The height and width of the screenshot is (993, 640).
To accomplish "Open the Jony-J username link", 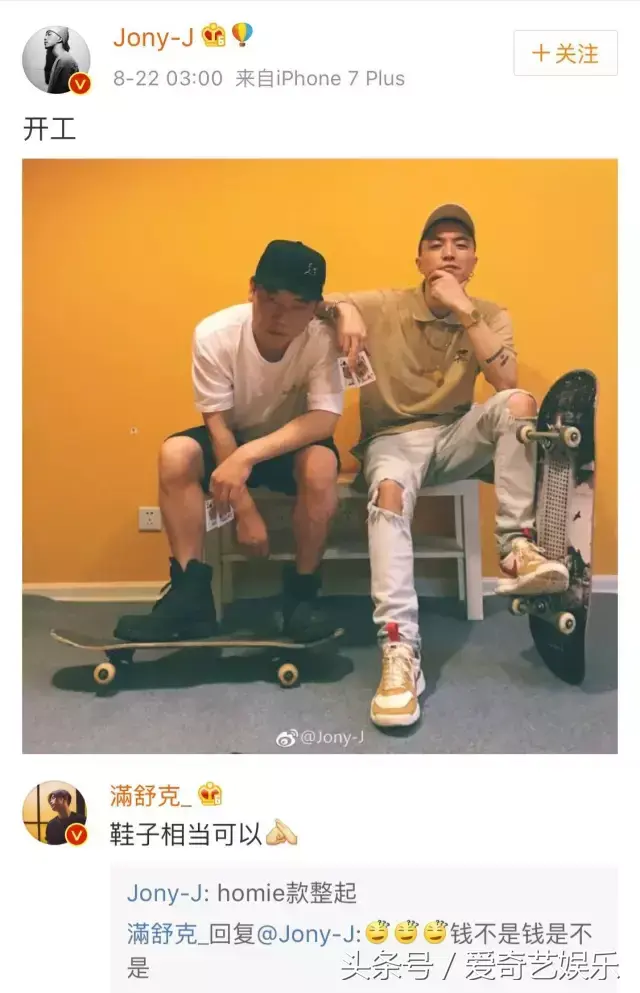I will pos(154,37).
